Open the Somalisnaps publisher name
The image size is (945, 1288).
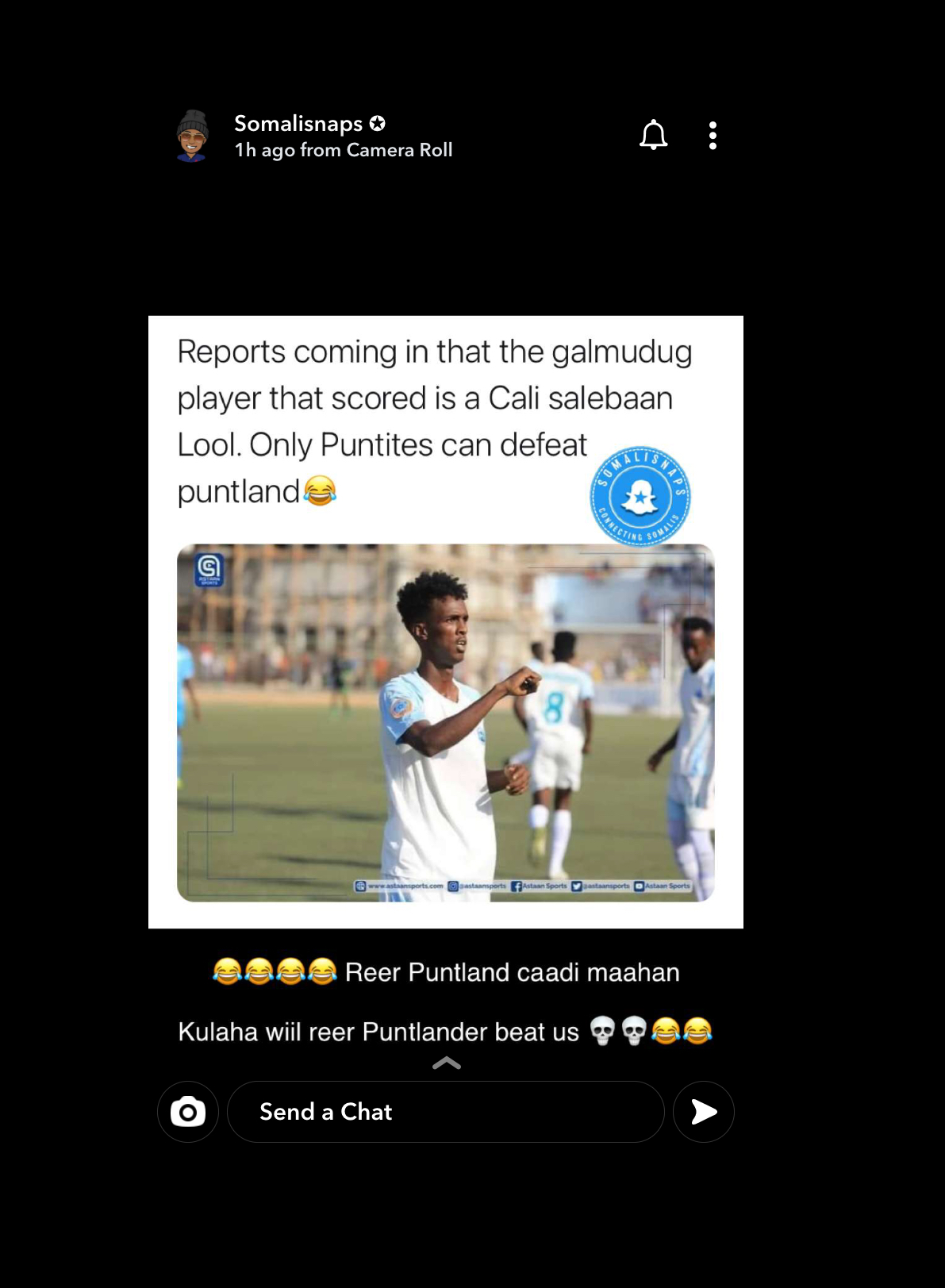pos(298,124)
